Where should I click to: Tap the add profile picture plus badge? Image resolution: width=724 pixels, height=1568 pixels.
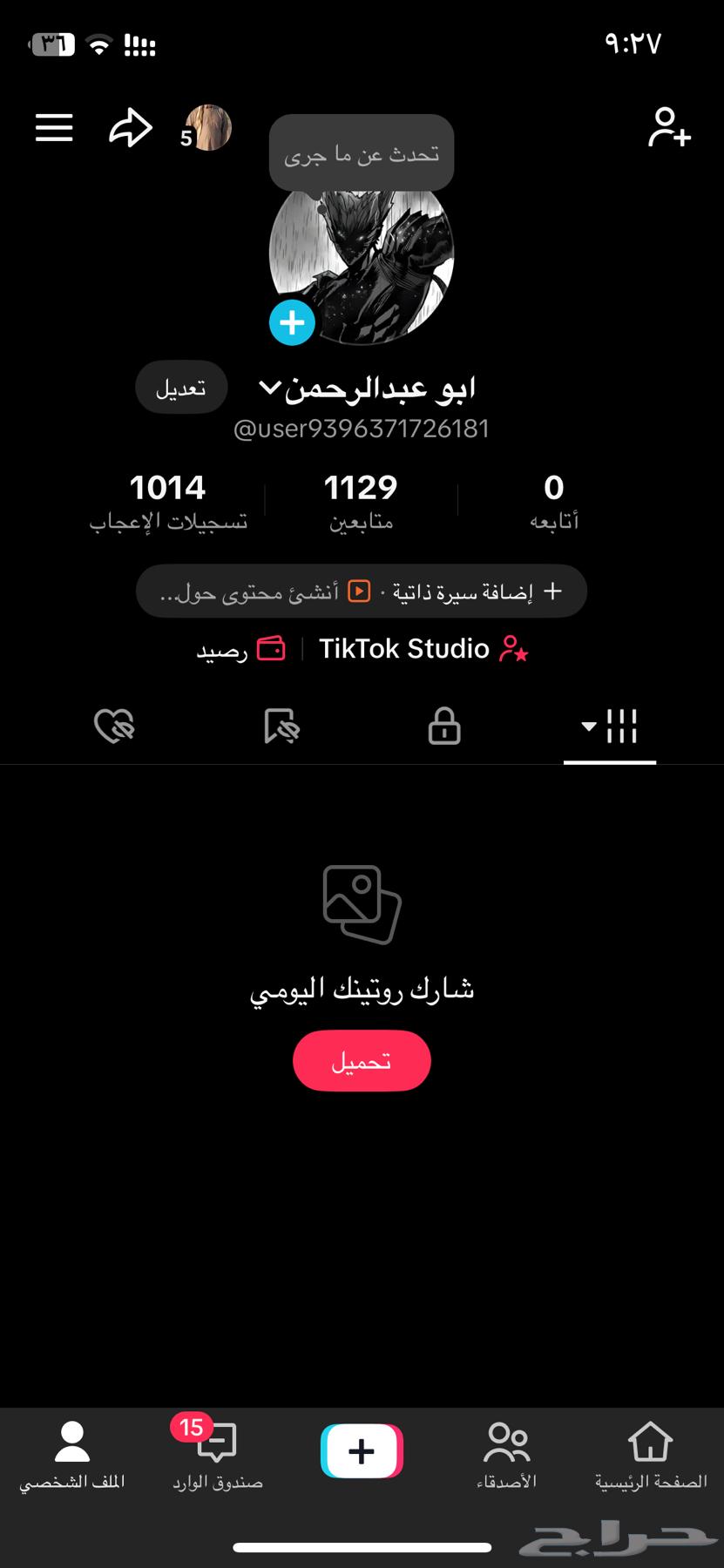(x=292, y=321)
